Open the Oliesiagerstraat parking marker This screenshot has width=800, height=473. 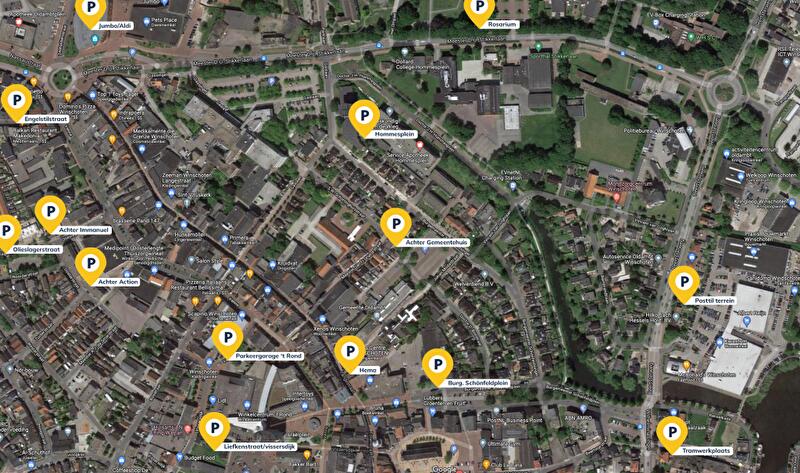(x=5, y=231)
